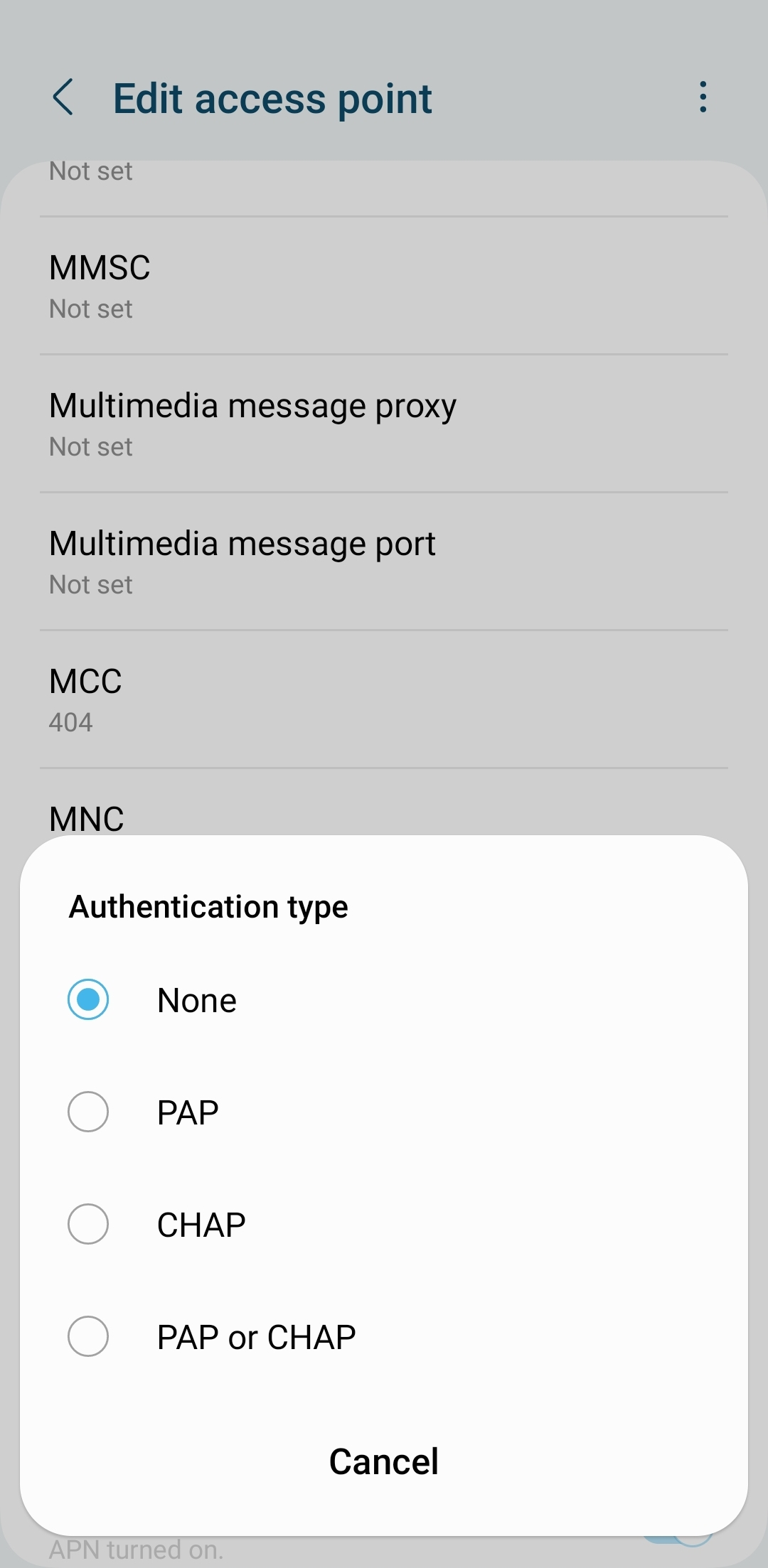
Task: Select CHAP authentication
Action: 88,1224
